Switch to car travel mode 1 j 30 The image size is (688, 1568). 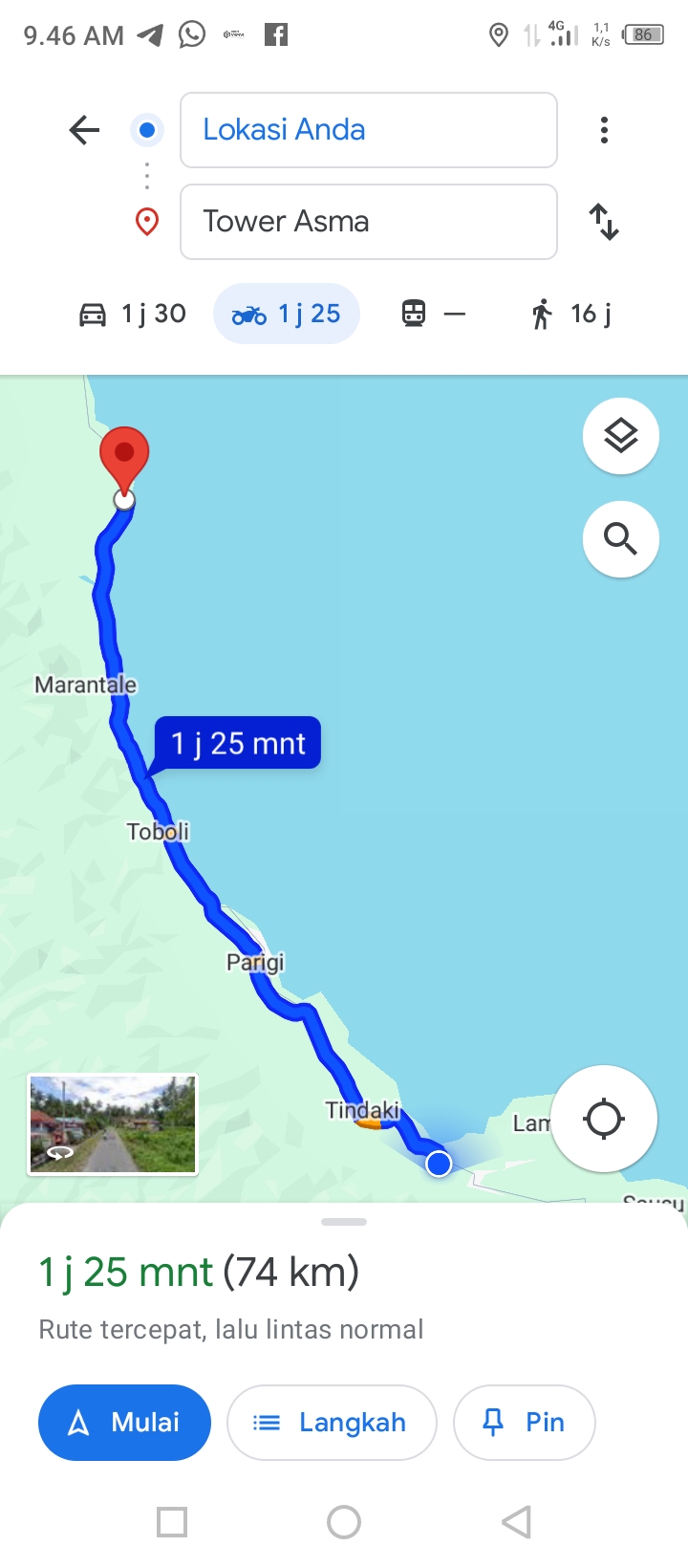pyautogui.click(x=132, y=314)
